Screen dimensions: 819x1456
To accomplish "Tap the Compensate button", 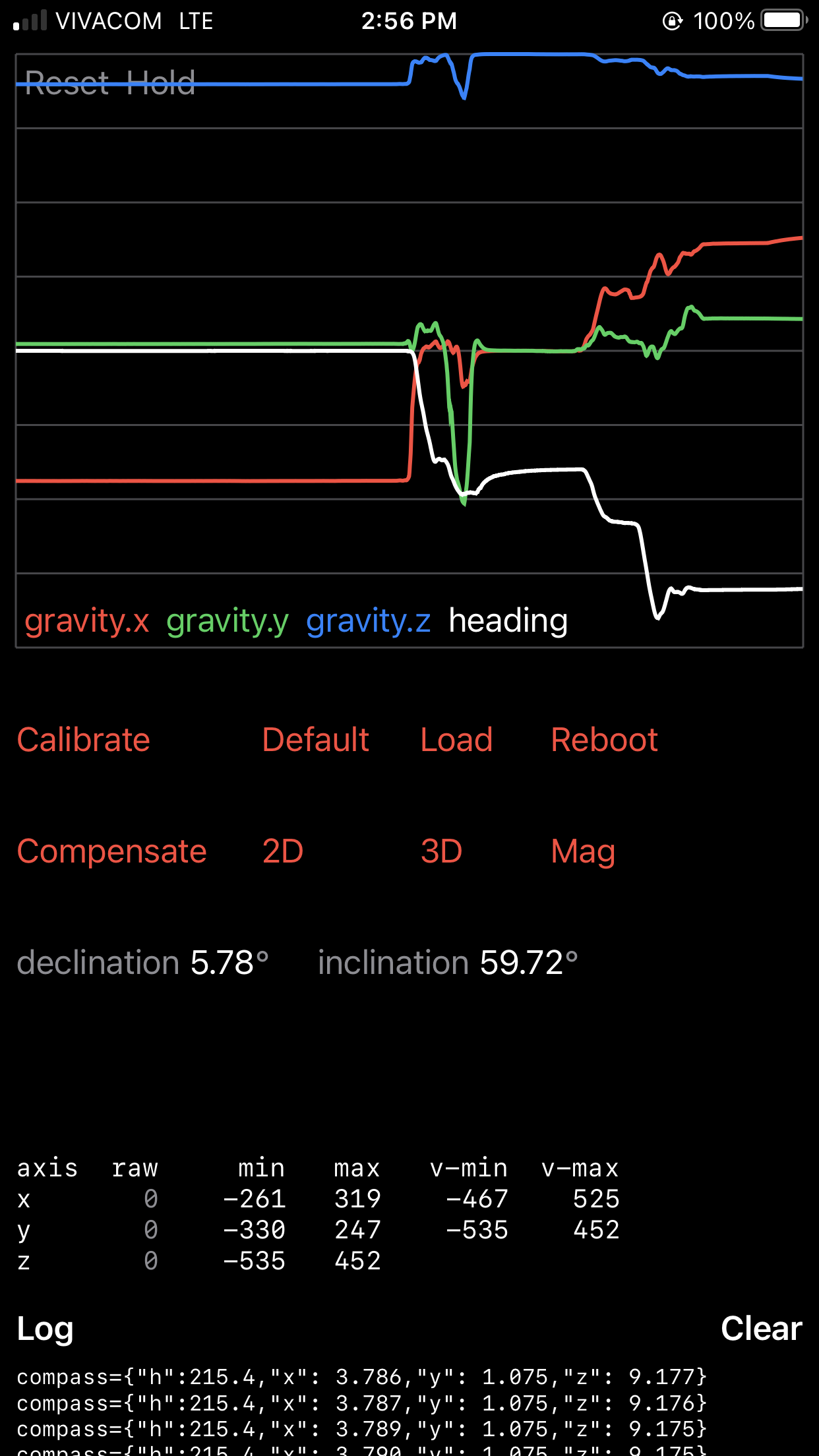I will (111, 851).
